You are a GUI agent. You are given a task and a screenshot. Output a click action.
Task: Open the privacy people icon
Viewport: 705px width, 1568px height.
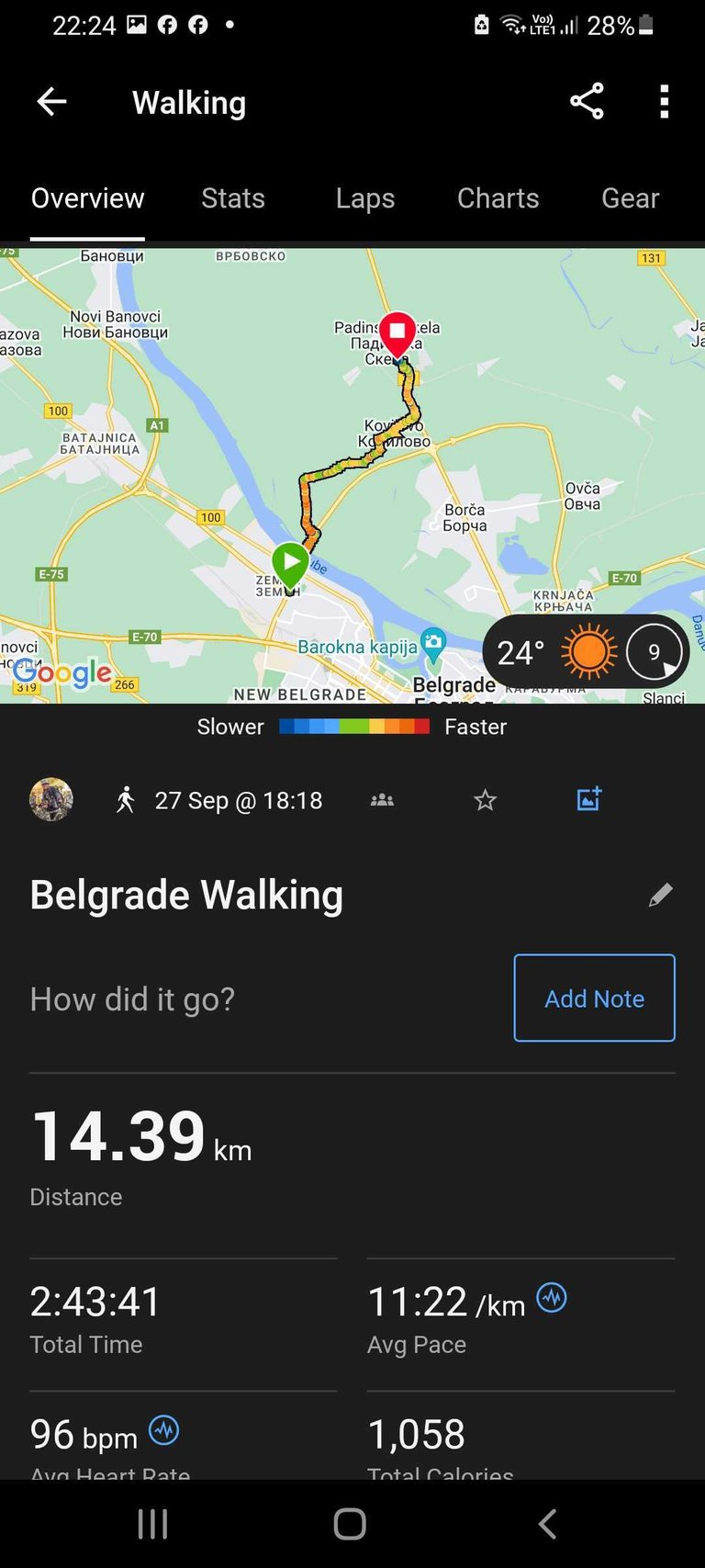(382, 800)
